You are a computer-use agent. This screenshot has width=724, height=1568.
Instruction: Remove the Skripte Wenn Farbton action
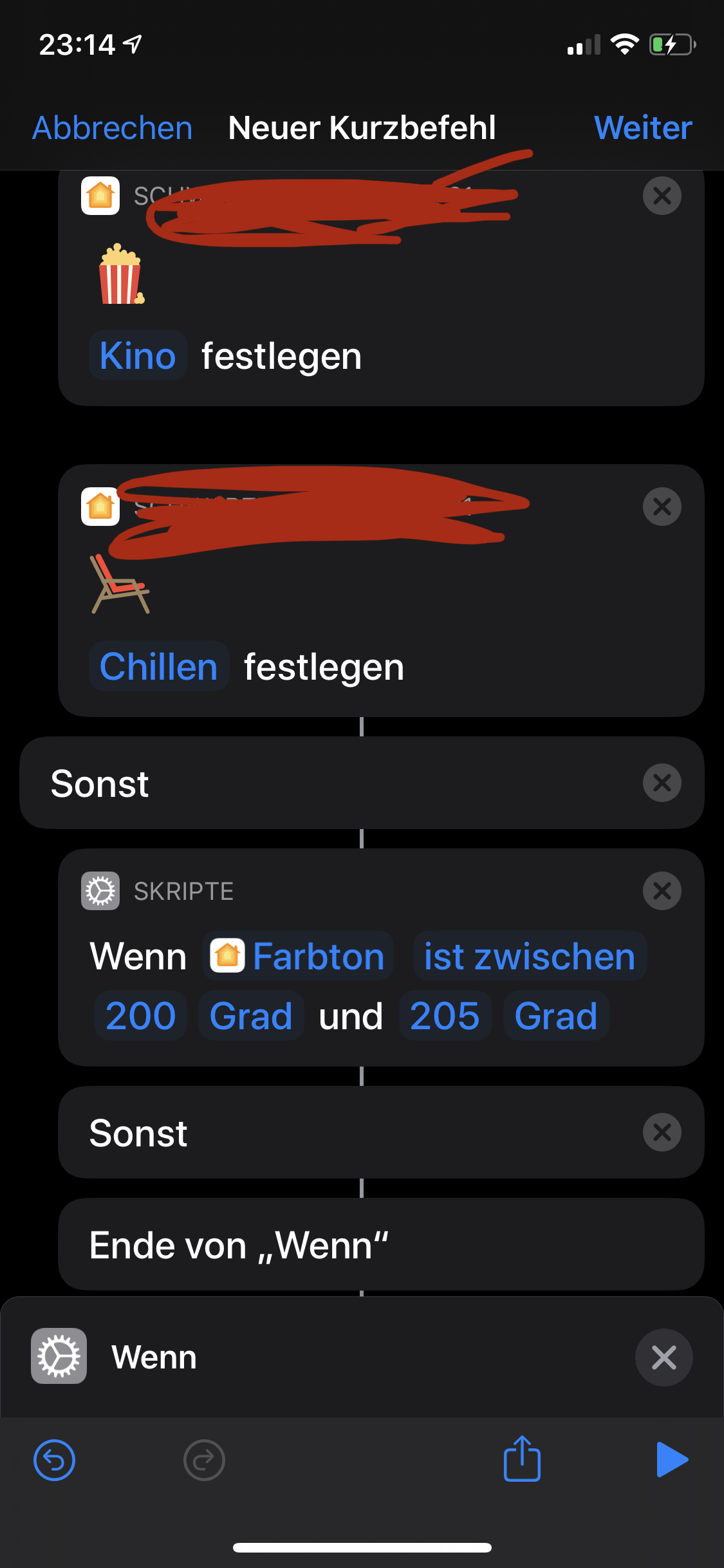click(662, 891)
